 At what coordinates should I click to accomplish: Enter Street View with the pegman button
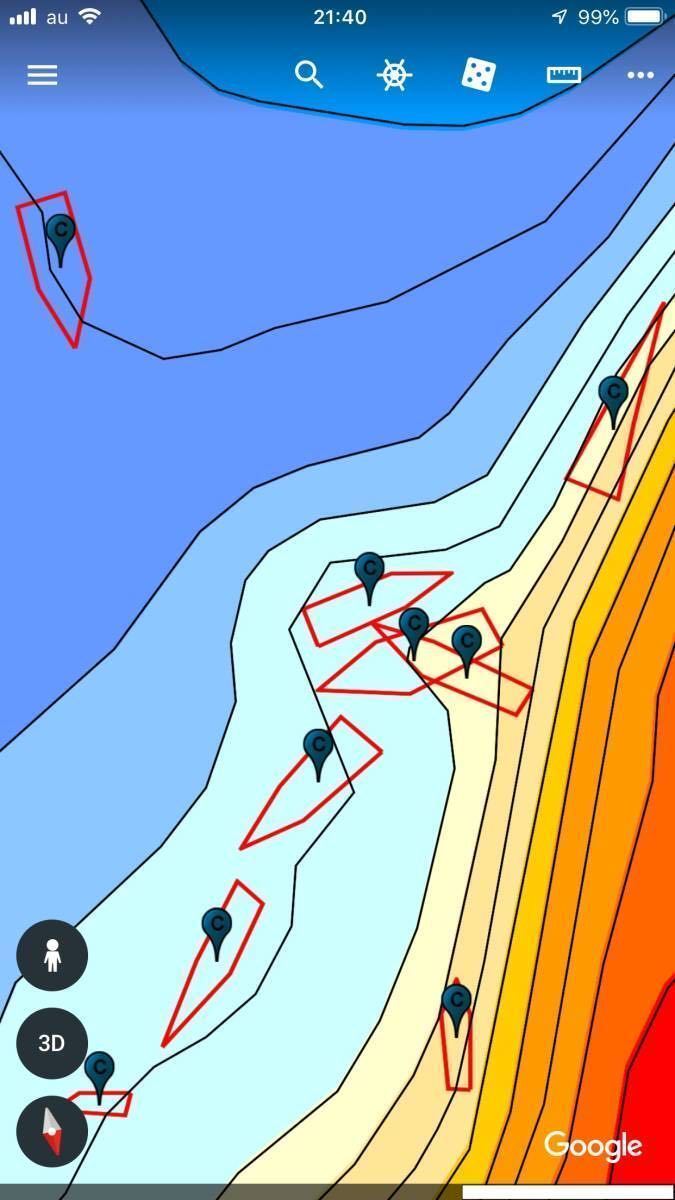click(x=52, y=956)
